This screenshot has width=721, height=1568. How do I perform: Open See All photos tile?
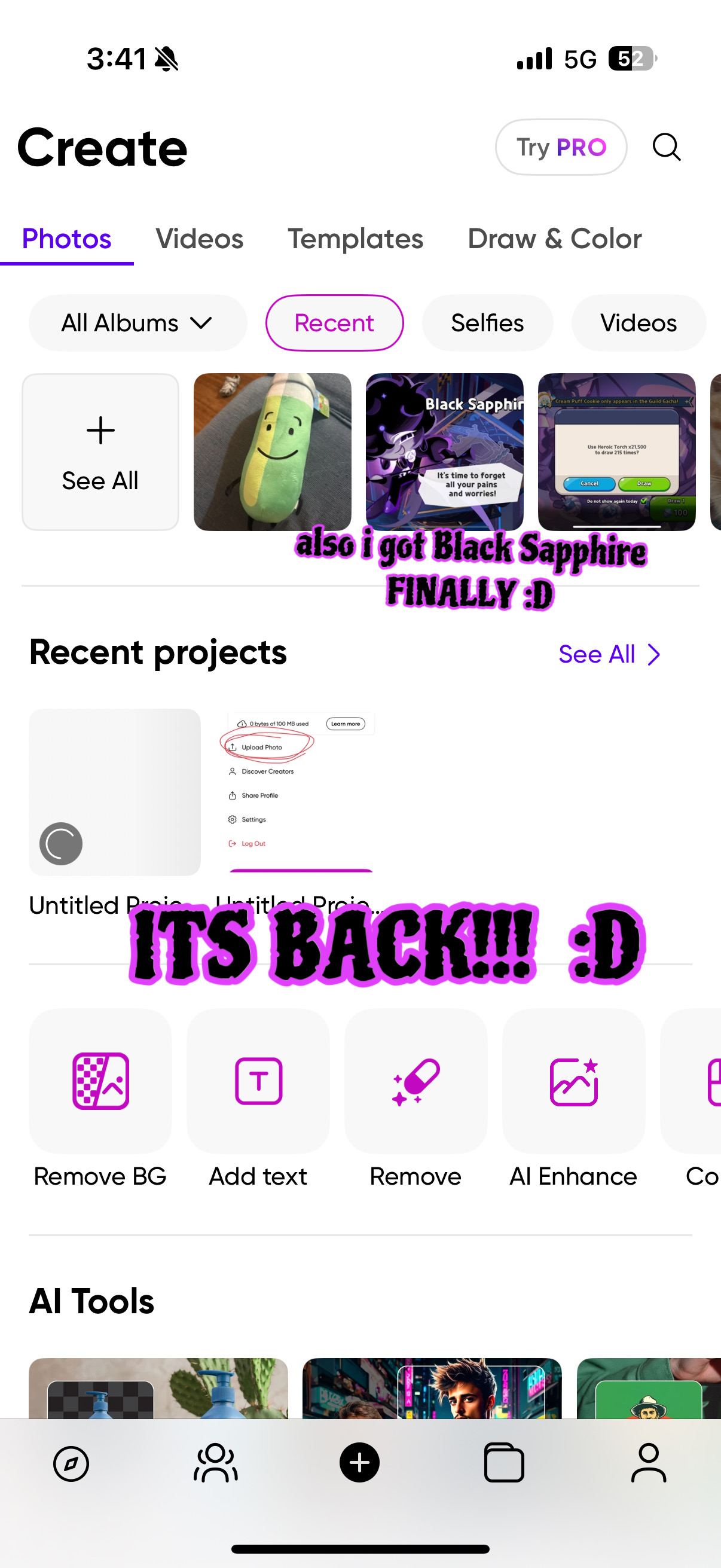(100, 452)
